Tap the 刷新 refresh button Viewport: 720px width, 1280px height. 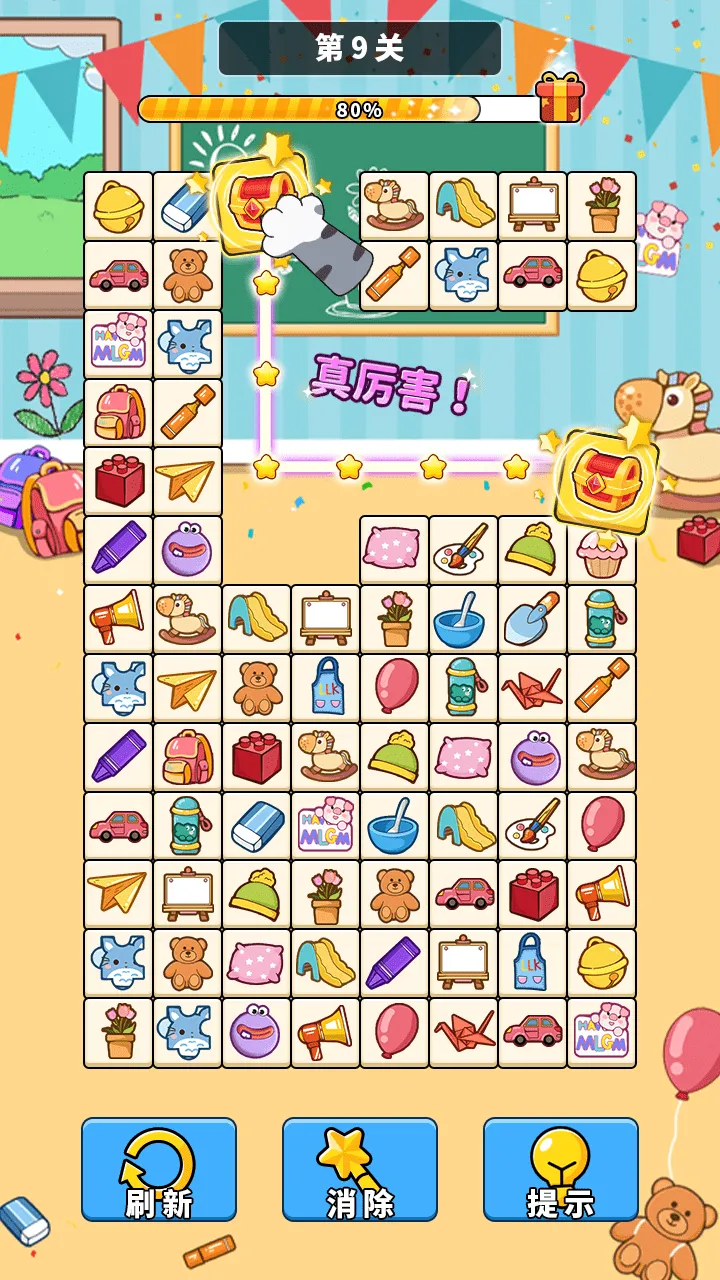[159, 1169]
